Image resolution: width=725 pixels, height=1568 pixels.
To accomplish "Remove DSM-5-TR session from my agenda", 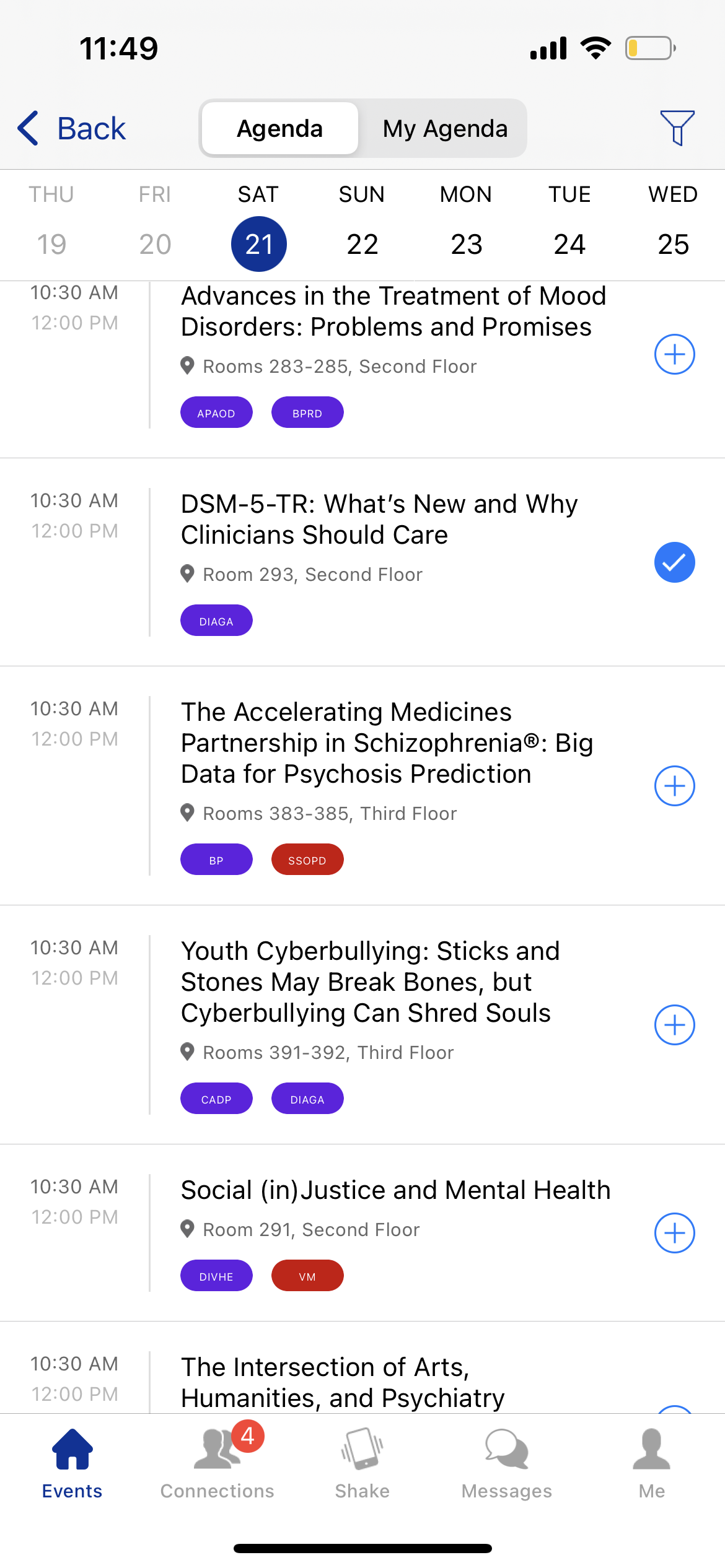I will [674, 562].
